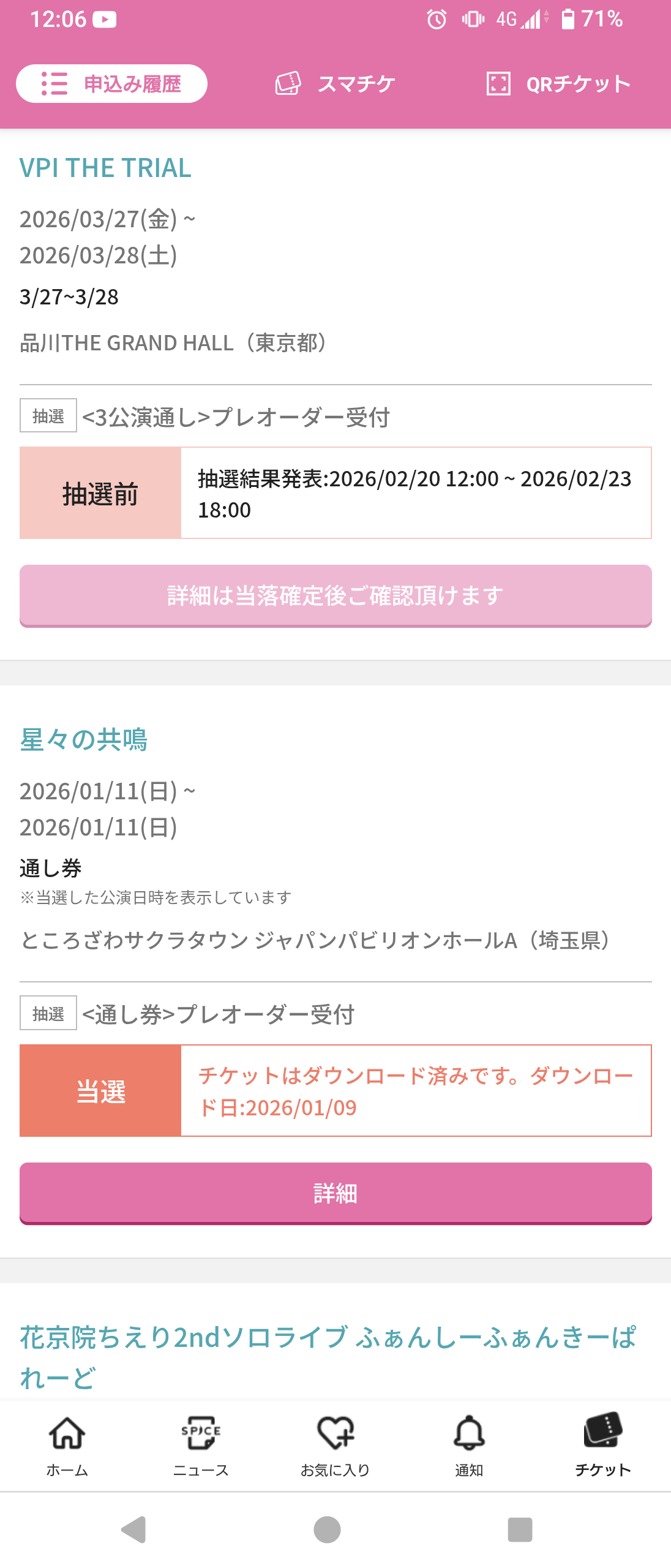Tap 詳細は当落確定後ご確認頂けます button
The height and width of the screenshot is (1568, 671).
pos(335,595)
